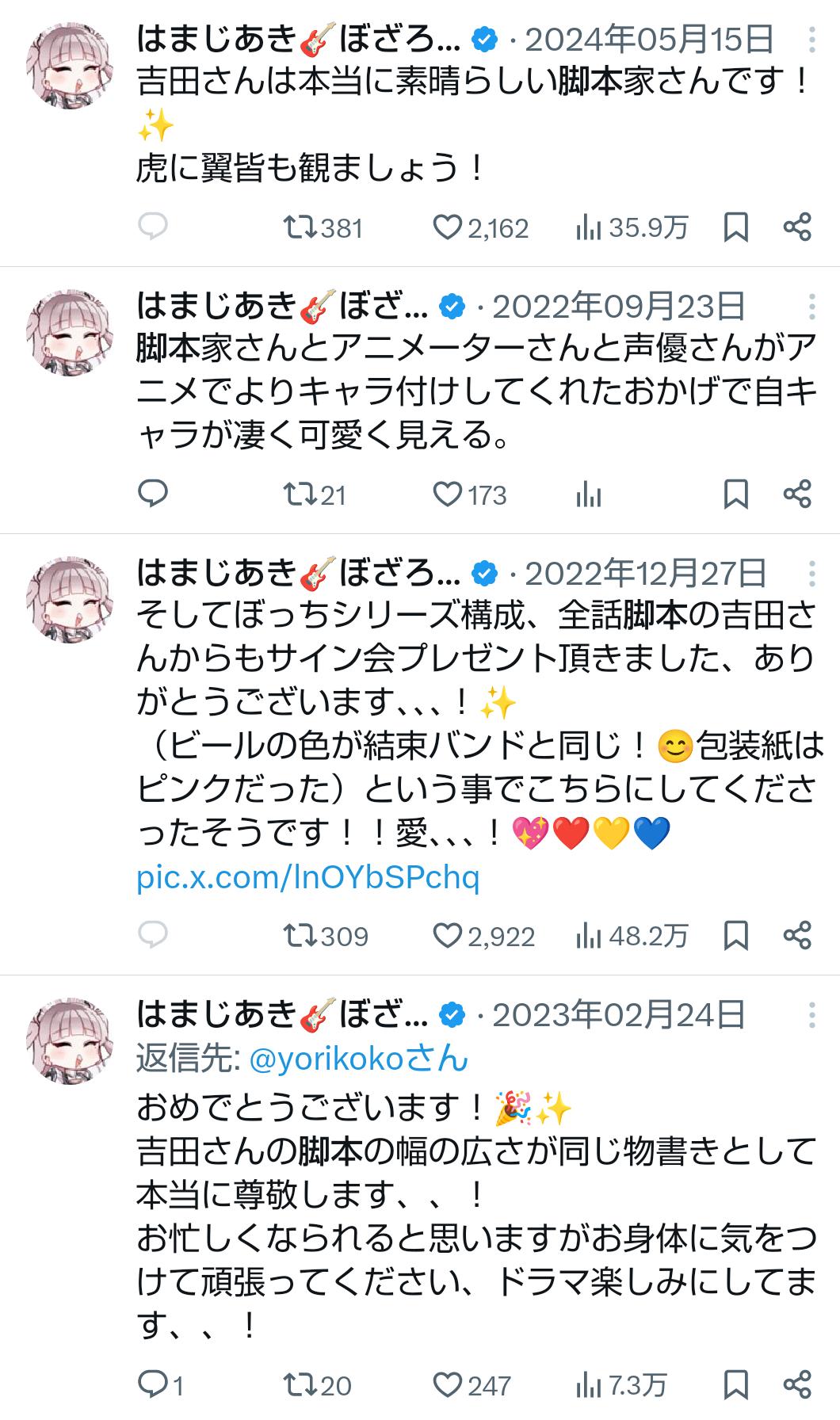This screenshot has width=840, height=1420.
Task: Bookmark the 2024年05月15日 tweet
Action: coord(735,227)
